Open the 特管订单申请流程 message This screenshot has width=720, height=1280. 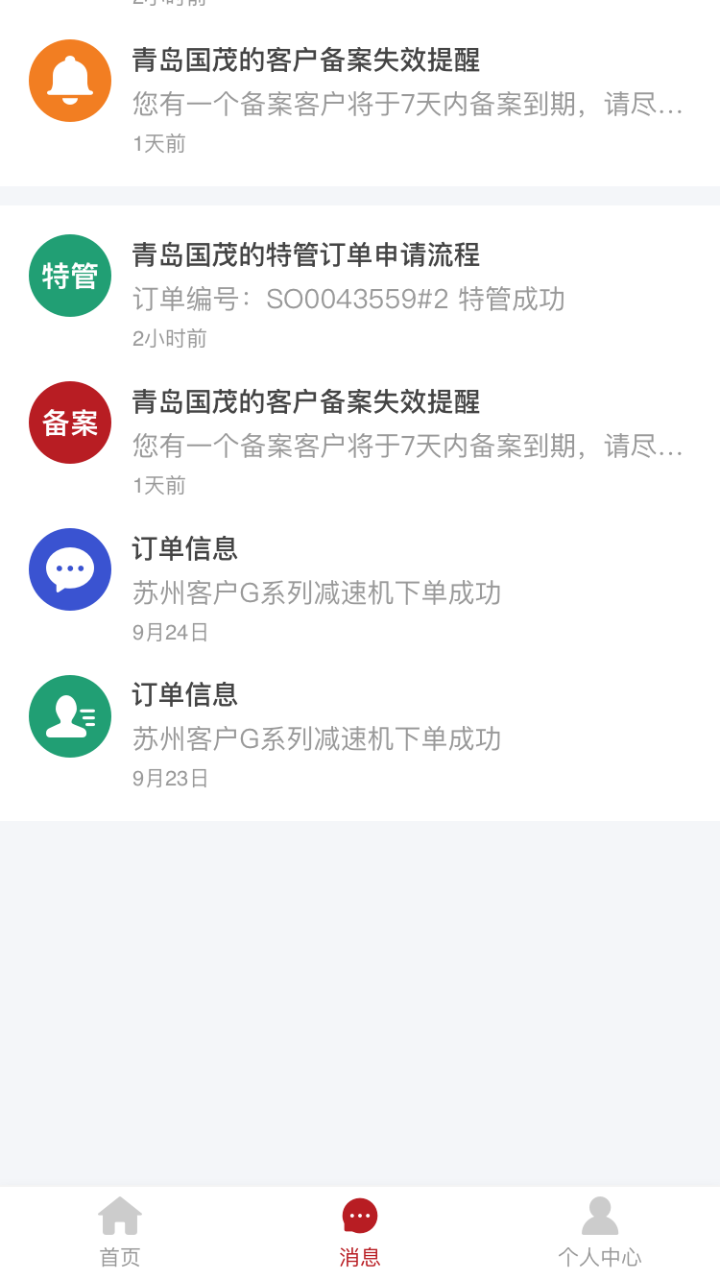[360, 294]
